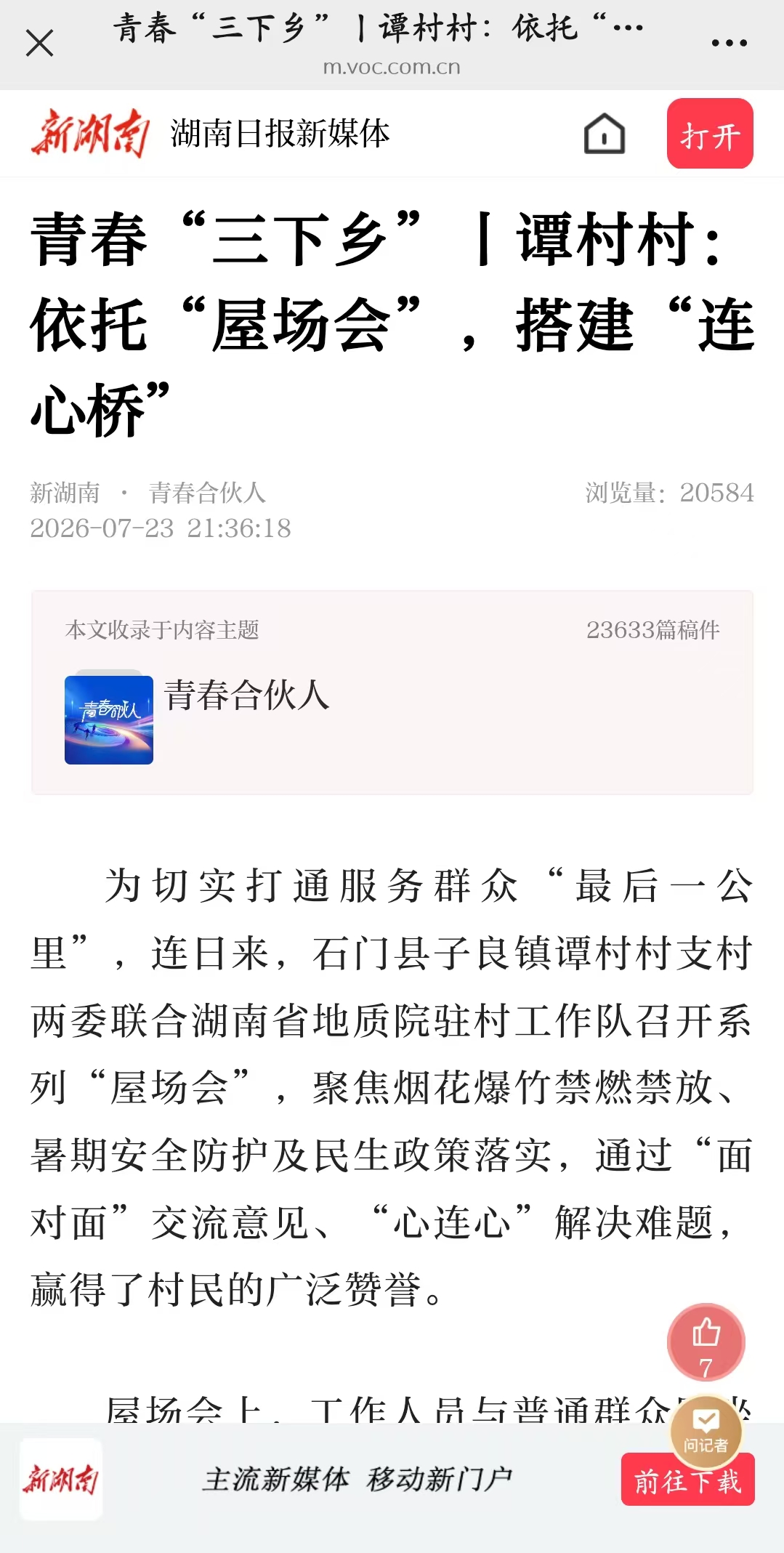Tap 前往下载 to download the app
This screenshot has height=1553, width=784.
(687, 1480)
